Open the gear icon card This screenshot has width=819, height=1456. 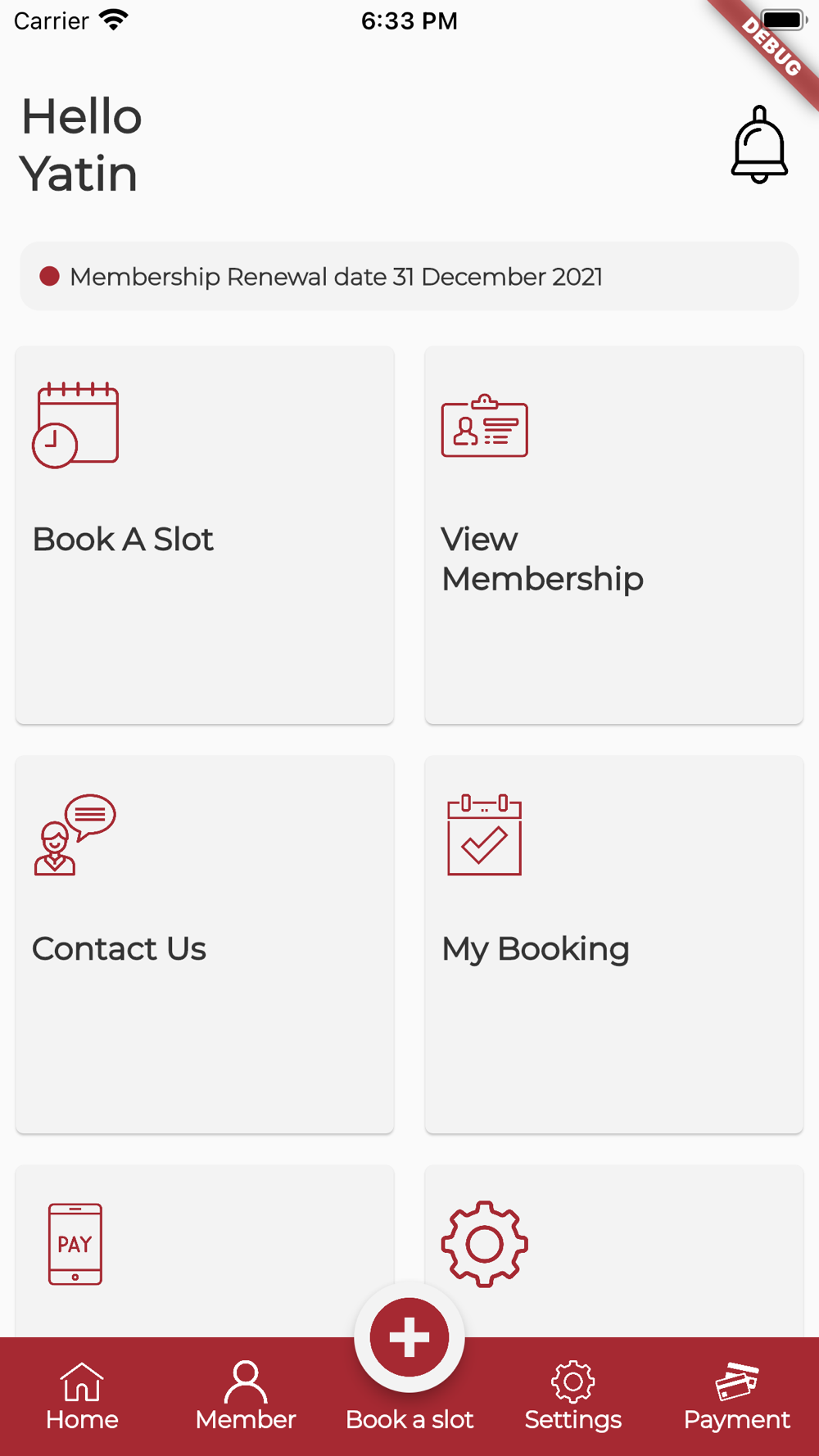click(x=614, y=1250)
